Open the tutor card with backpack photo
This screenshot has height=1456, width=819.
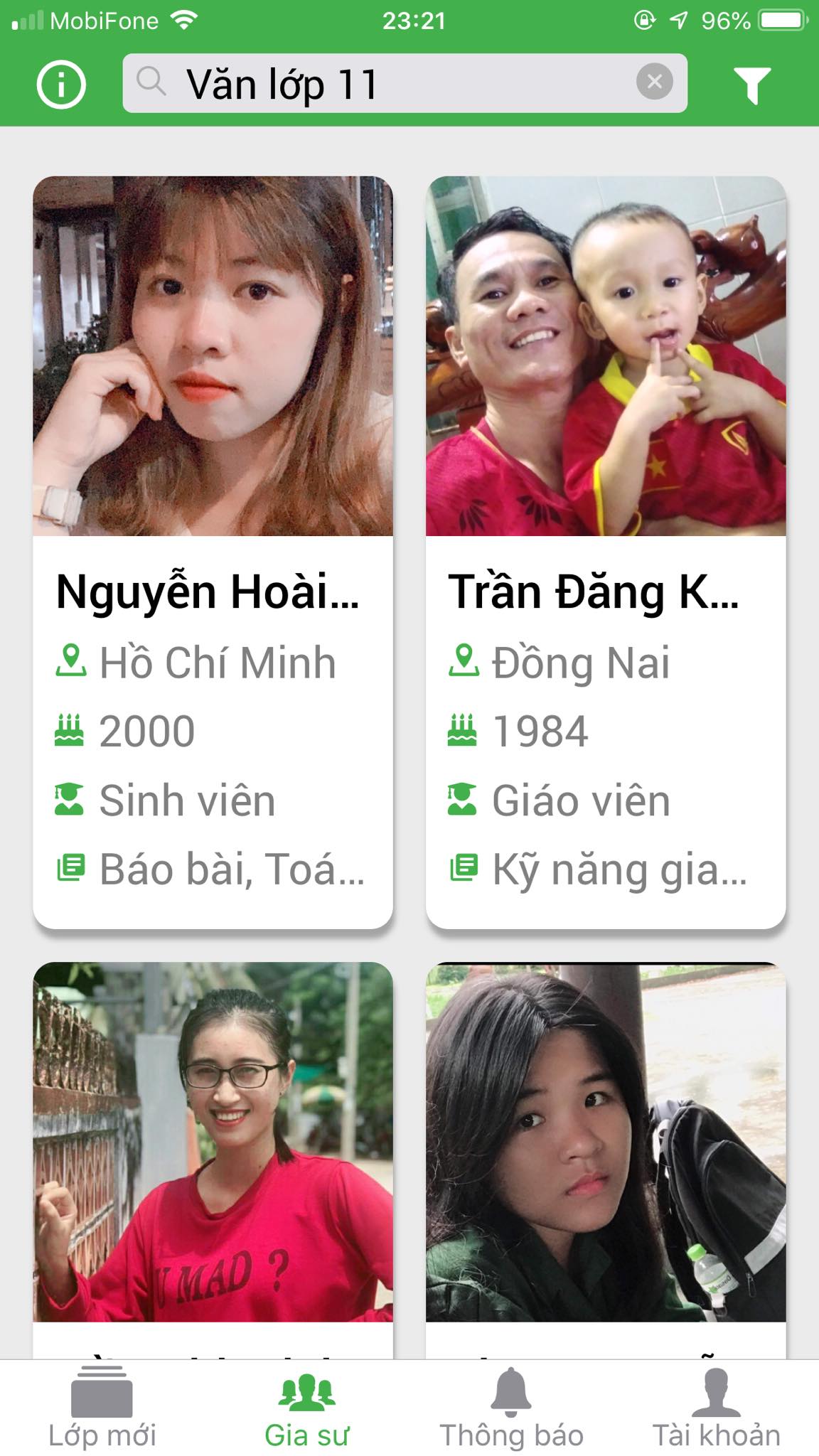[606, 1159]
